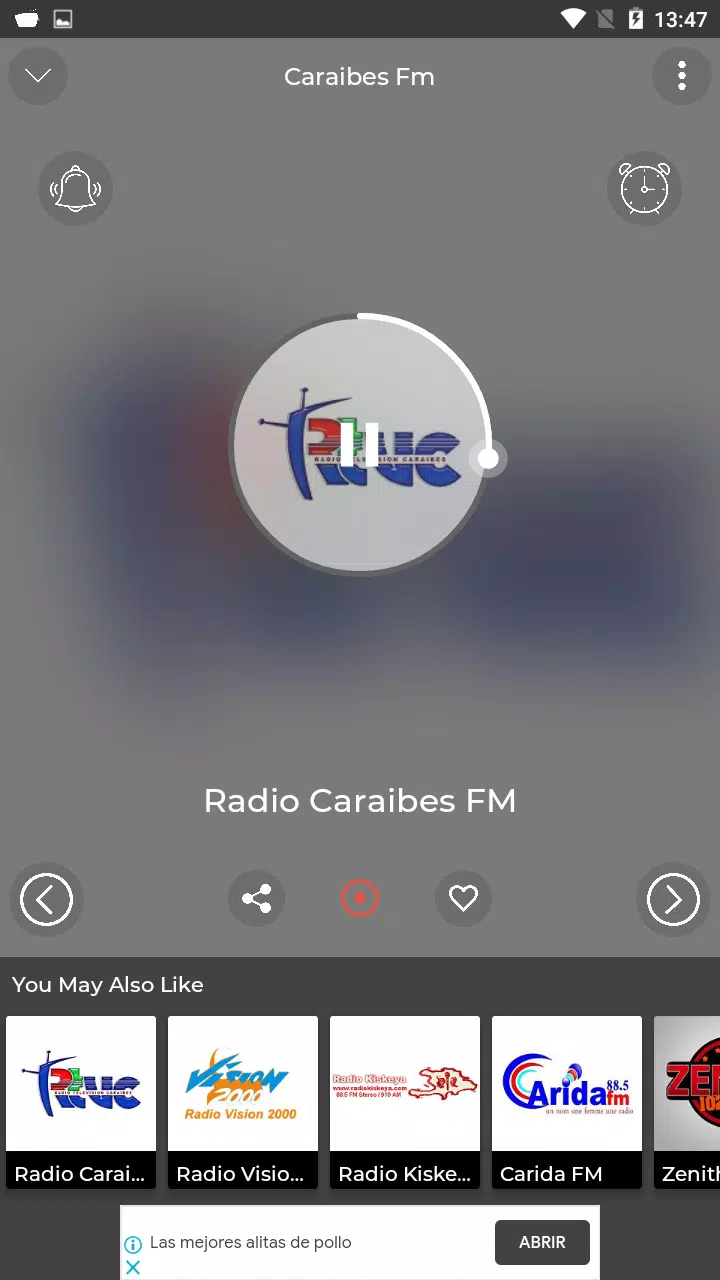Share this radio station

click(256, 898)
